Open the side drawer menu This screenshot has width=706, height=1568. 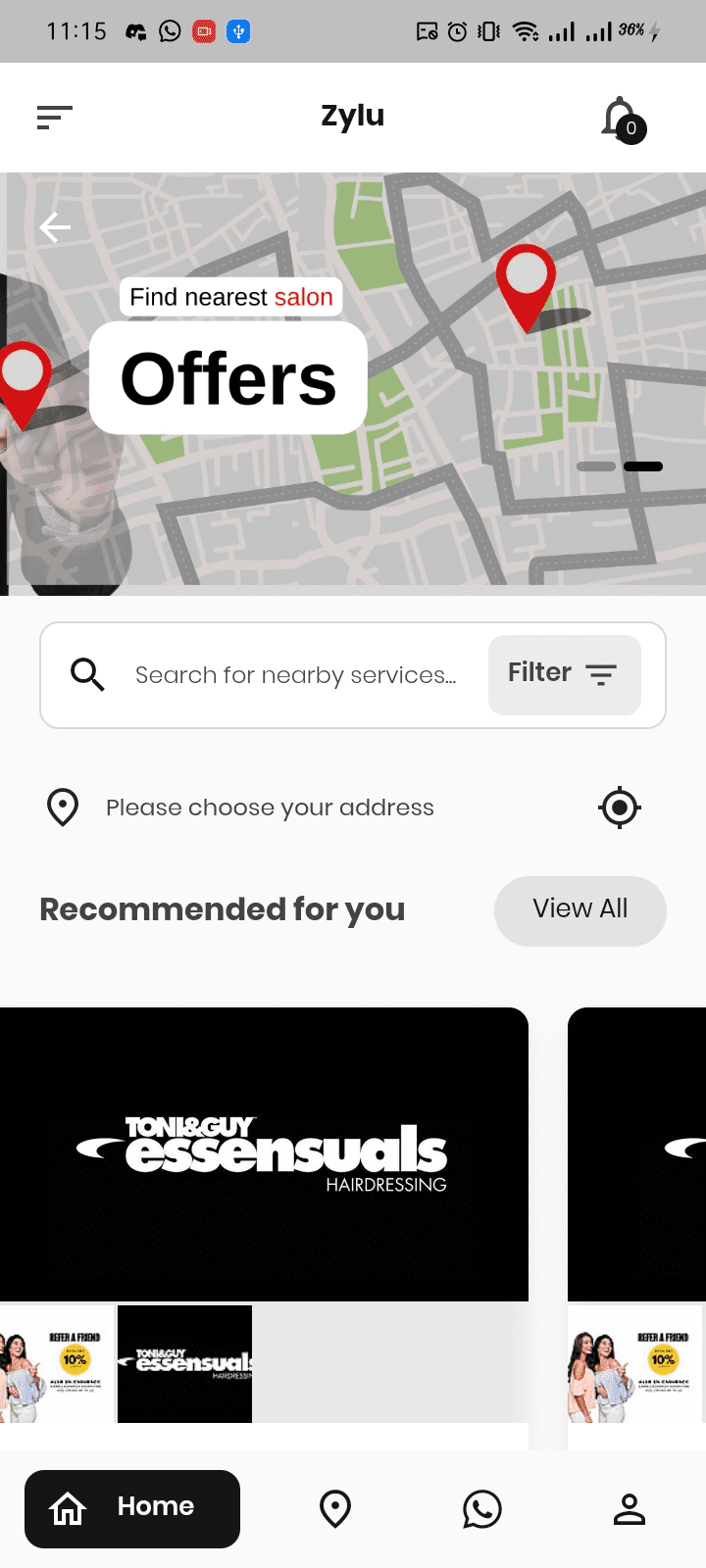tap(55, 118)
